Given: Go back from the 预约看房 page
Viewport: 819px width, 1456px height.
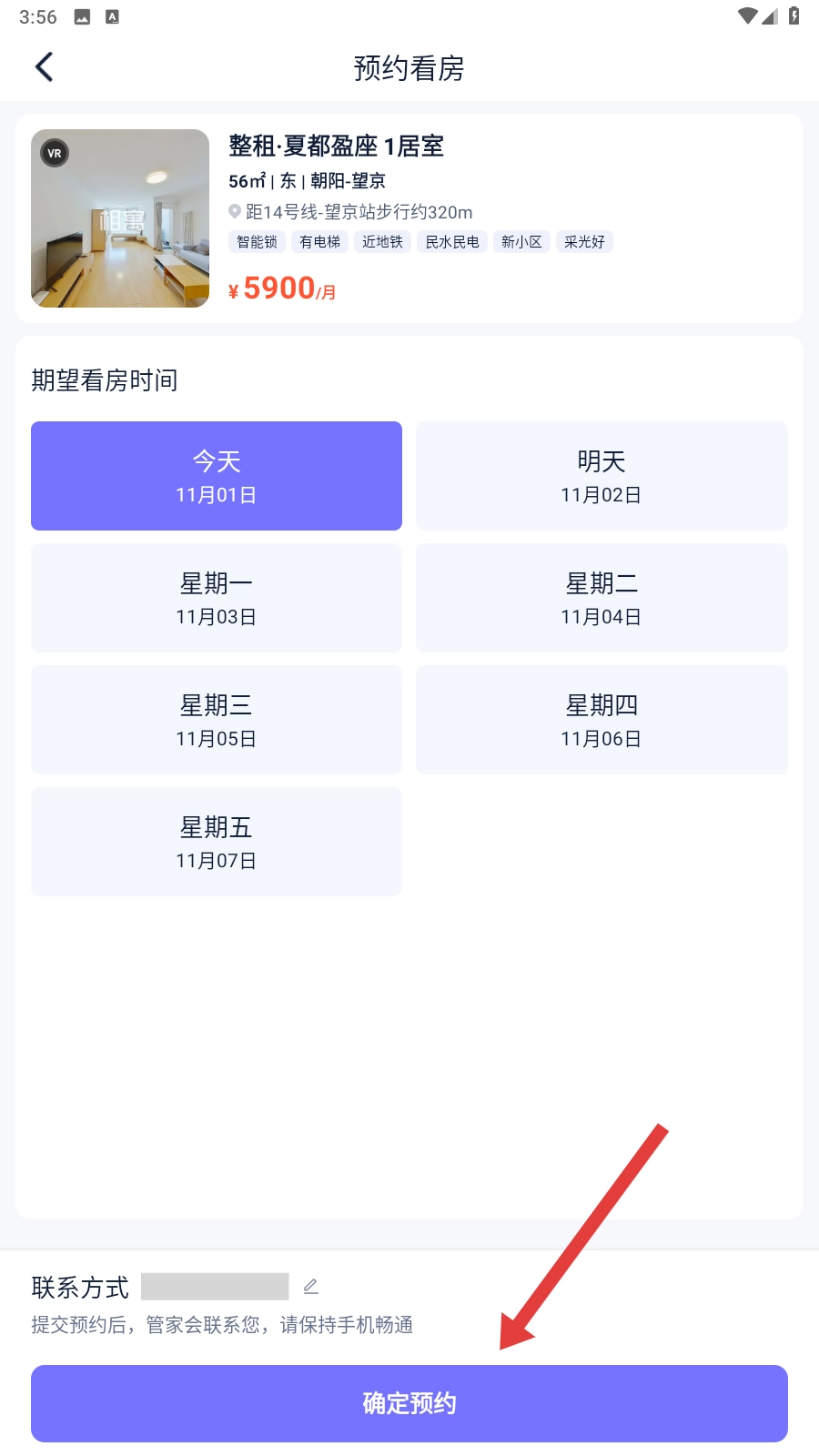Looking at the screenshot, I should (x=44, y=66).
